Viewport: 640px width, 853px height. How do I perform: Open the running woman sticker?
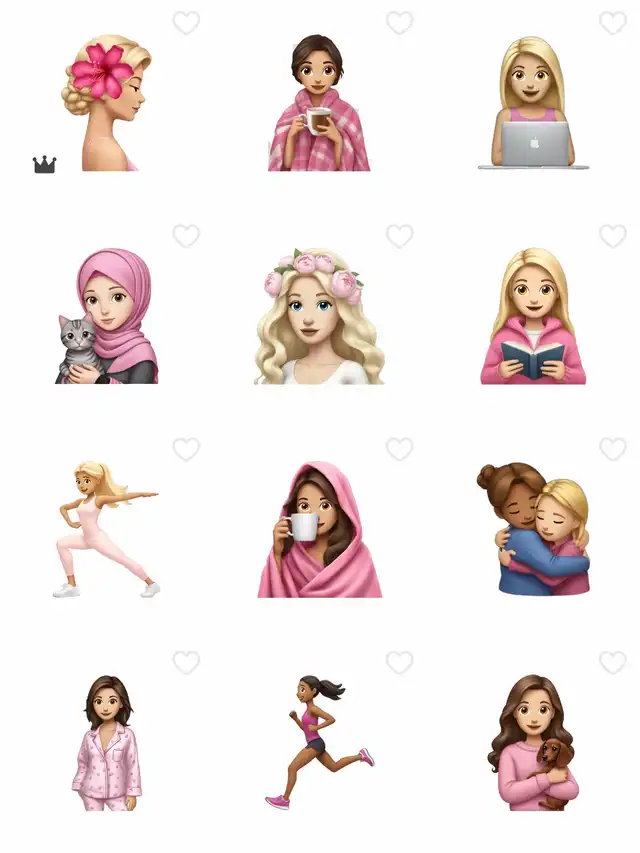click(x=319, y=743)
